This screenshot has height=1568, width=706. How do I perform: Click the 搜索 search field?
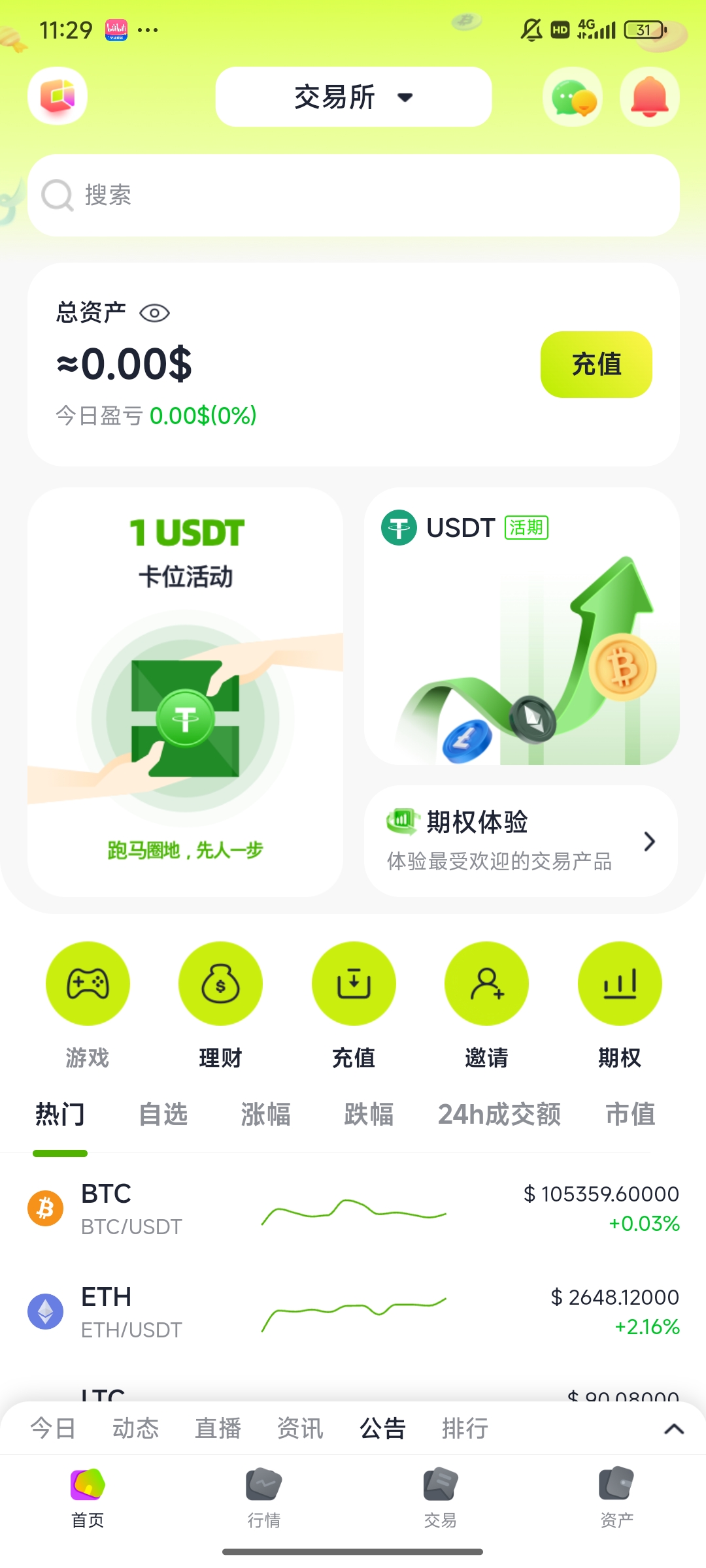pyautogui.click(x=353, y=196)
